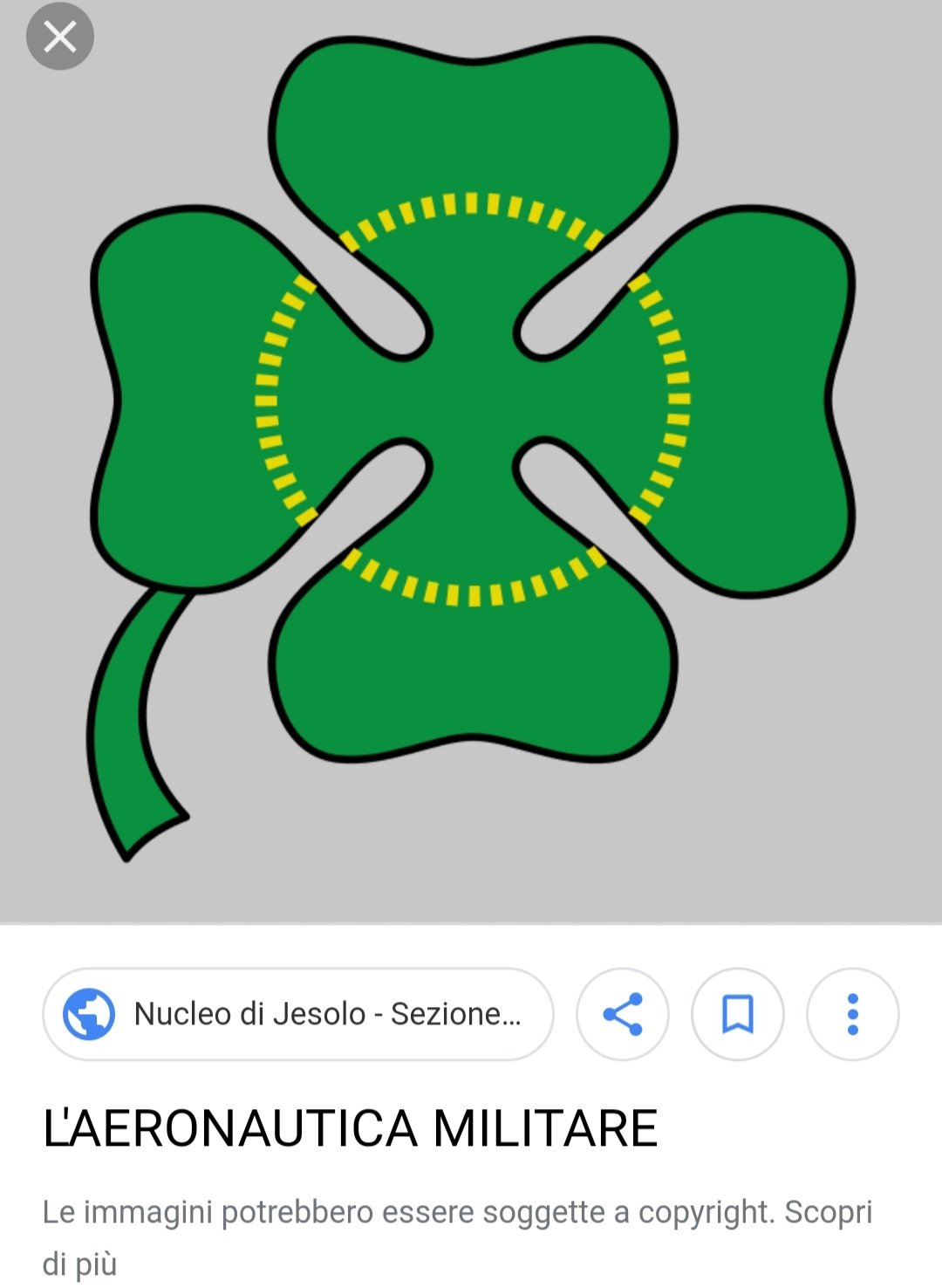This screenshot has width=942, height=1288.
Task: Open the L'AERONAUTICA MILITARE page title
Action: coord(350,1128)
